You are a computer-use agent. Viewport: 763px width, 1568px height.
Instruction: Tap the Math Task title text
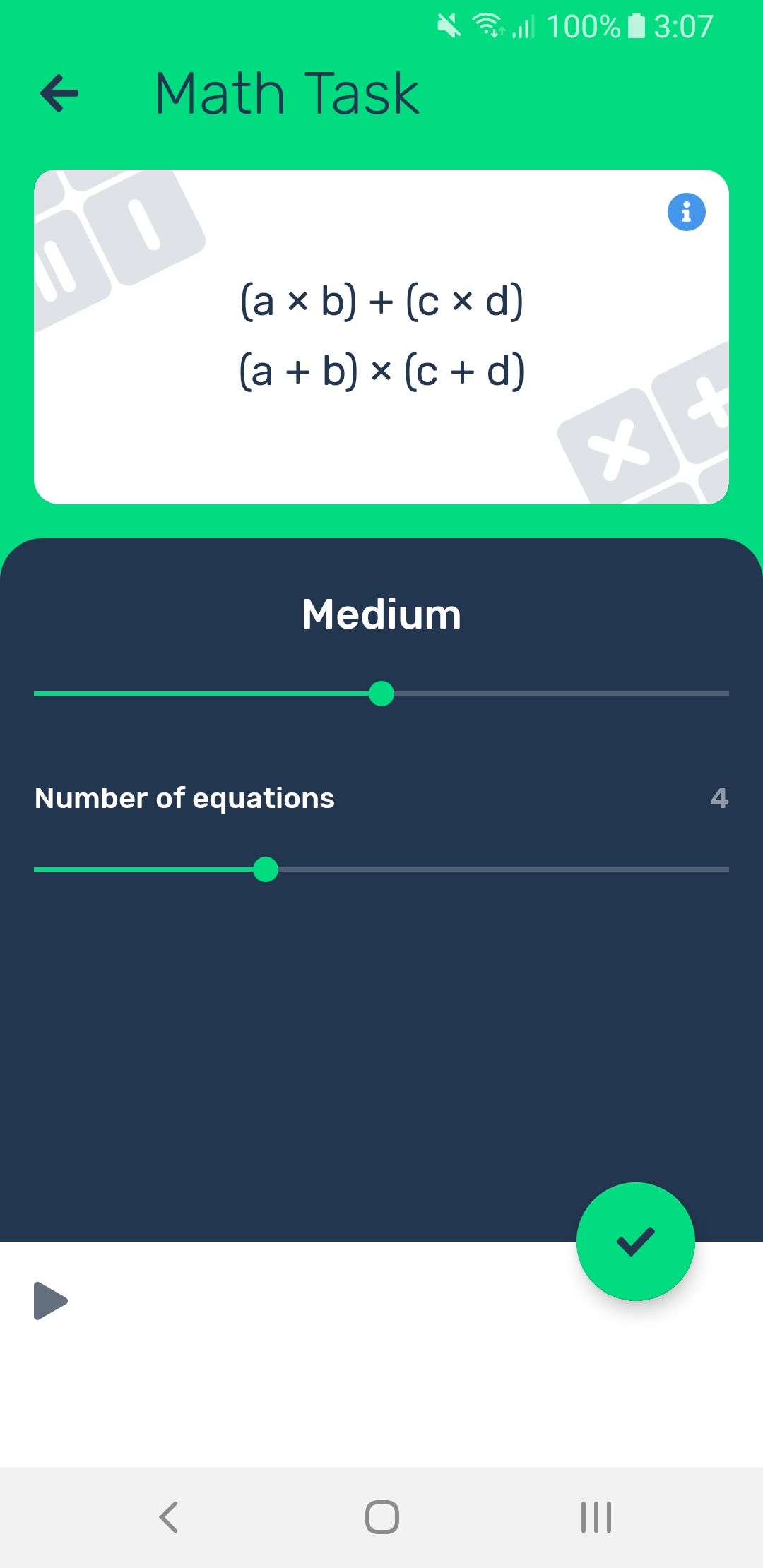(x=285, y=93)
